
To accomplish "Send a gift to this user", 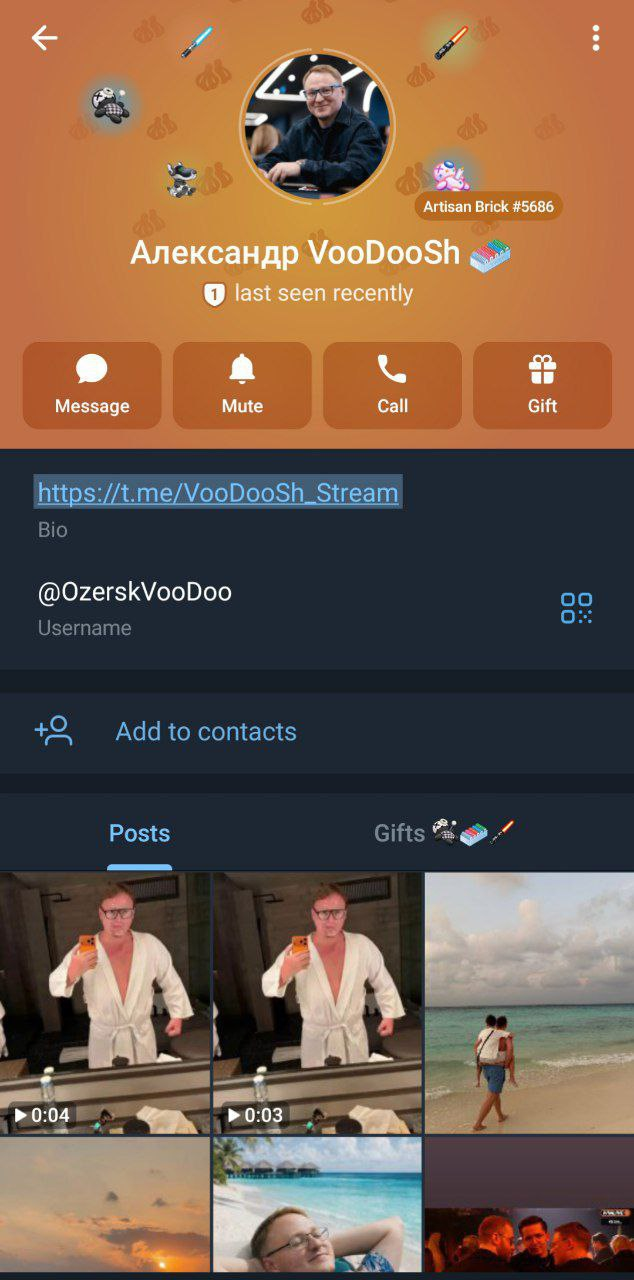I will point(542,385).
